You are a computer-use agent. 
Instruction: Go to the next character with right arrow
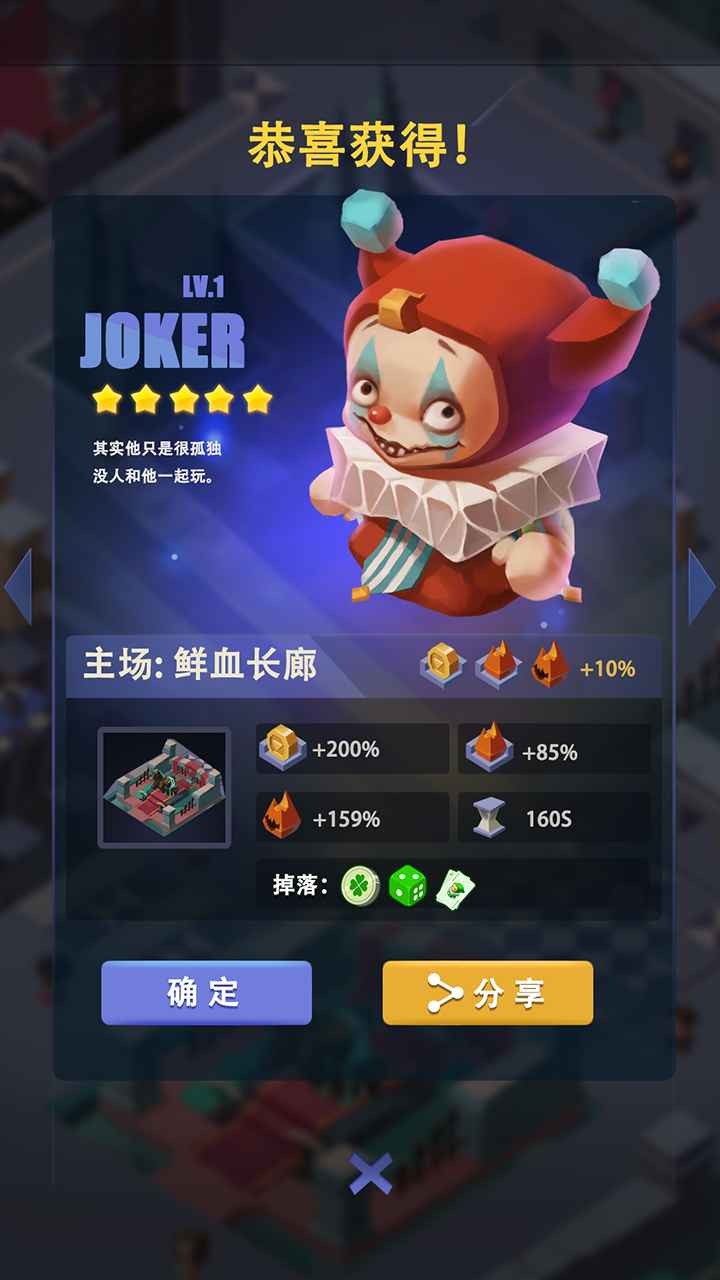point(702,587)
